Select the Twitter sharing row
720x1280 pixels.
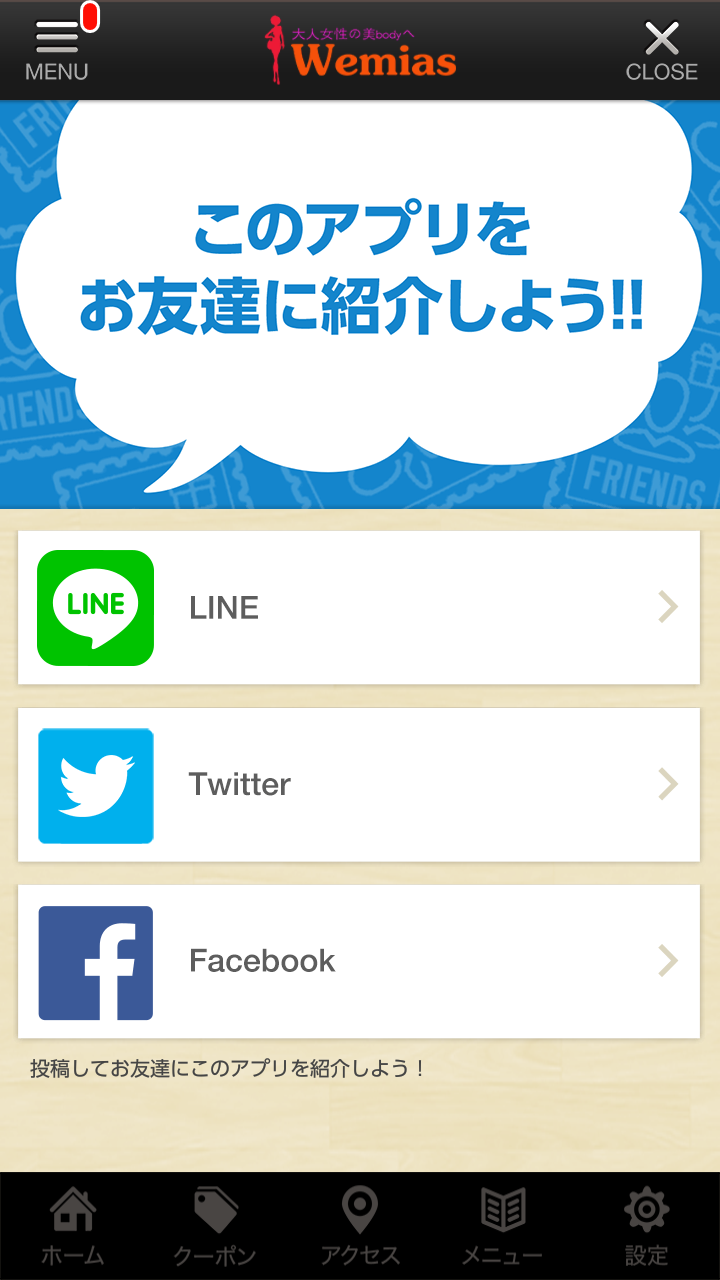click(359, 785)
